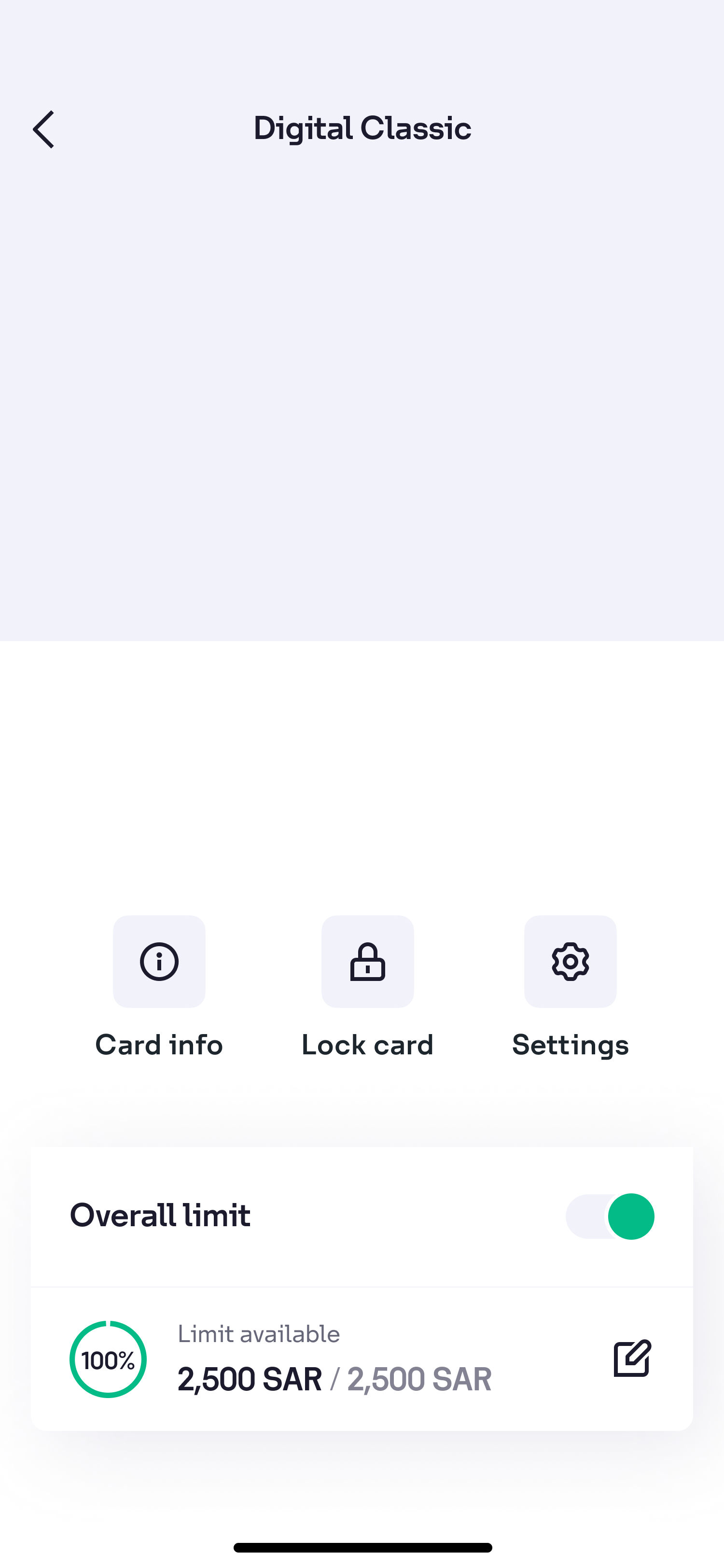
Task: Select the Digital Classic title
Action: click(x=362, y=128)
